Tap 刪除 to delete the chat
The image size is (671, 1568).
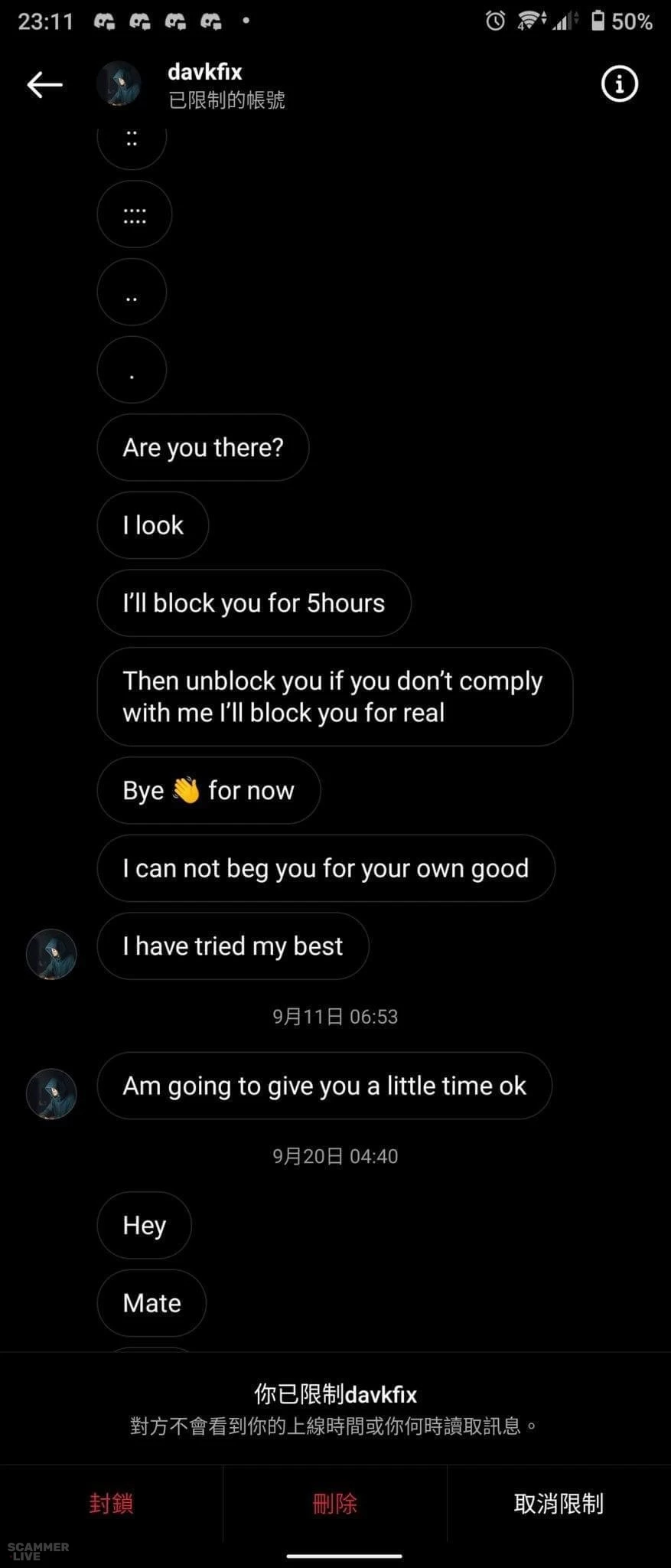click(x=335, y=1503)
